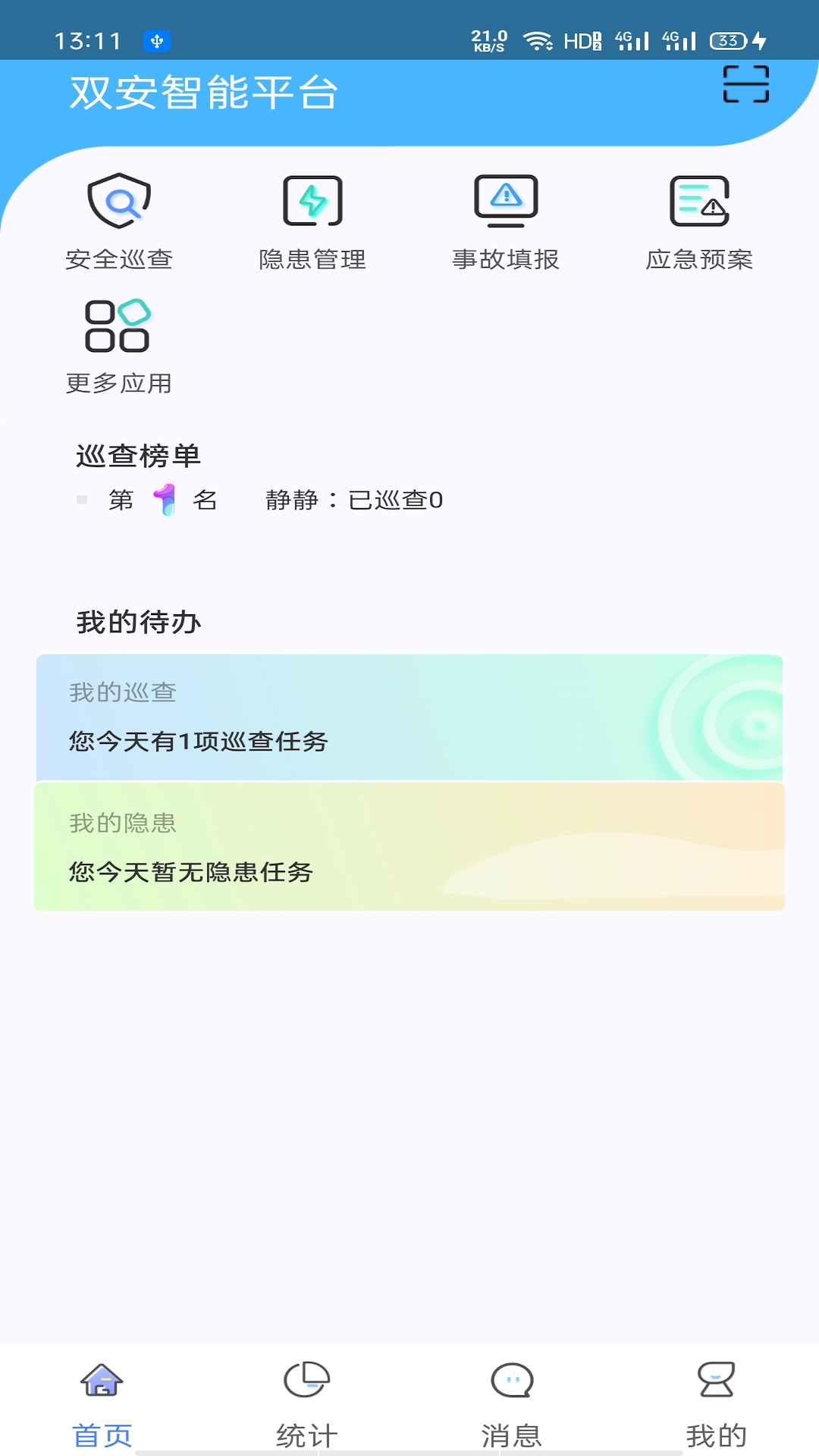The image size is (819, 1456).
Task: Open 更多应用 to see more apps
Action: [x=119, y=343]
